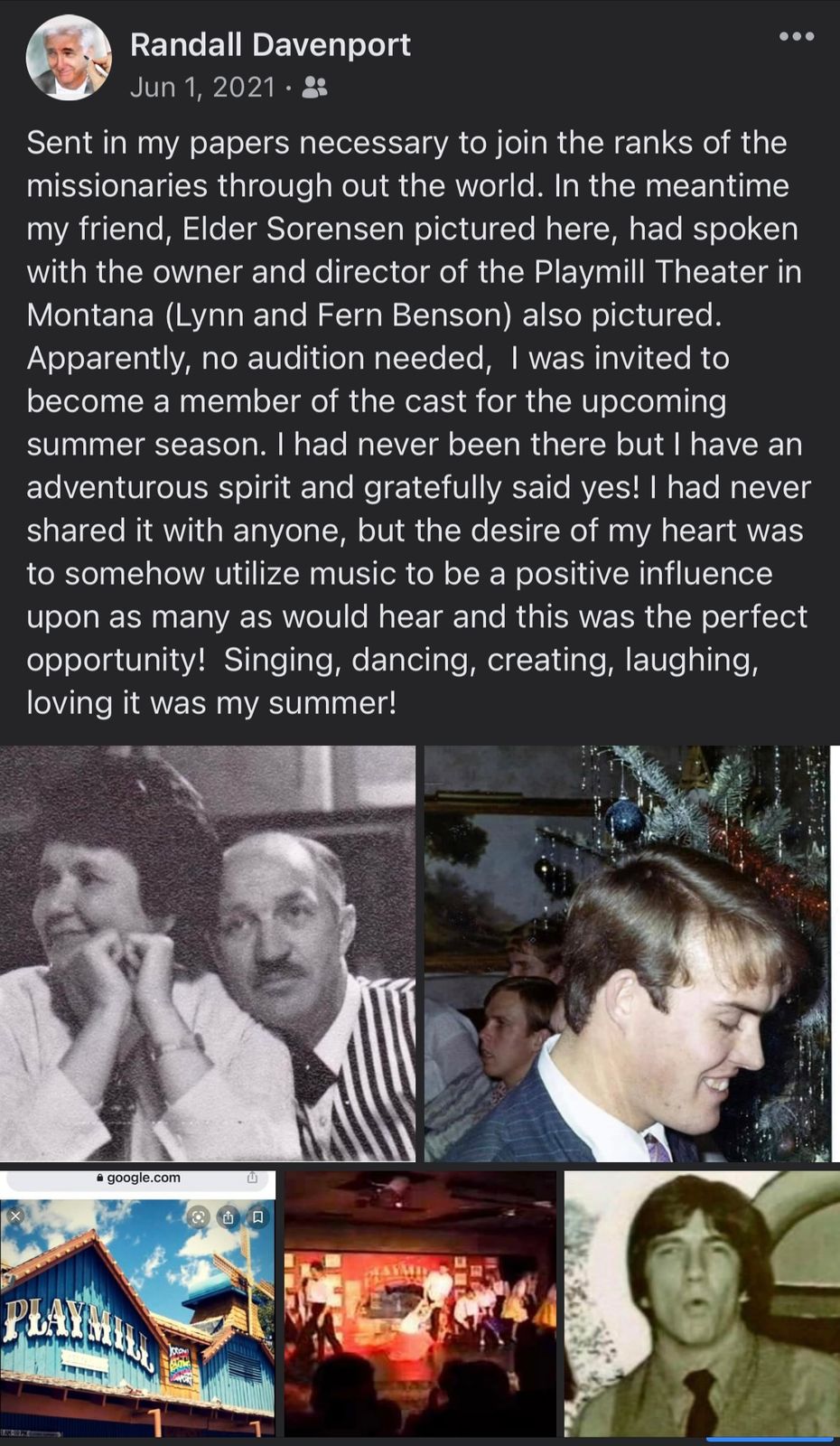Open the sepia portrait photo

702,1303
